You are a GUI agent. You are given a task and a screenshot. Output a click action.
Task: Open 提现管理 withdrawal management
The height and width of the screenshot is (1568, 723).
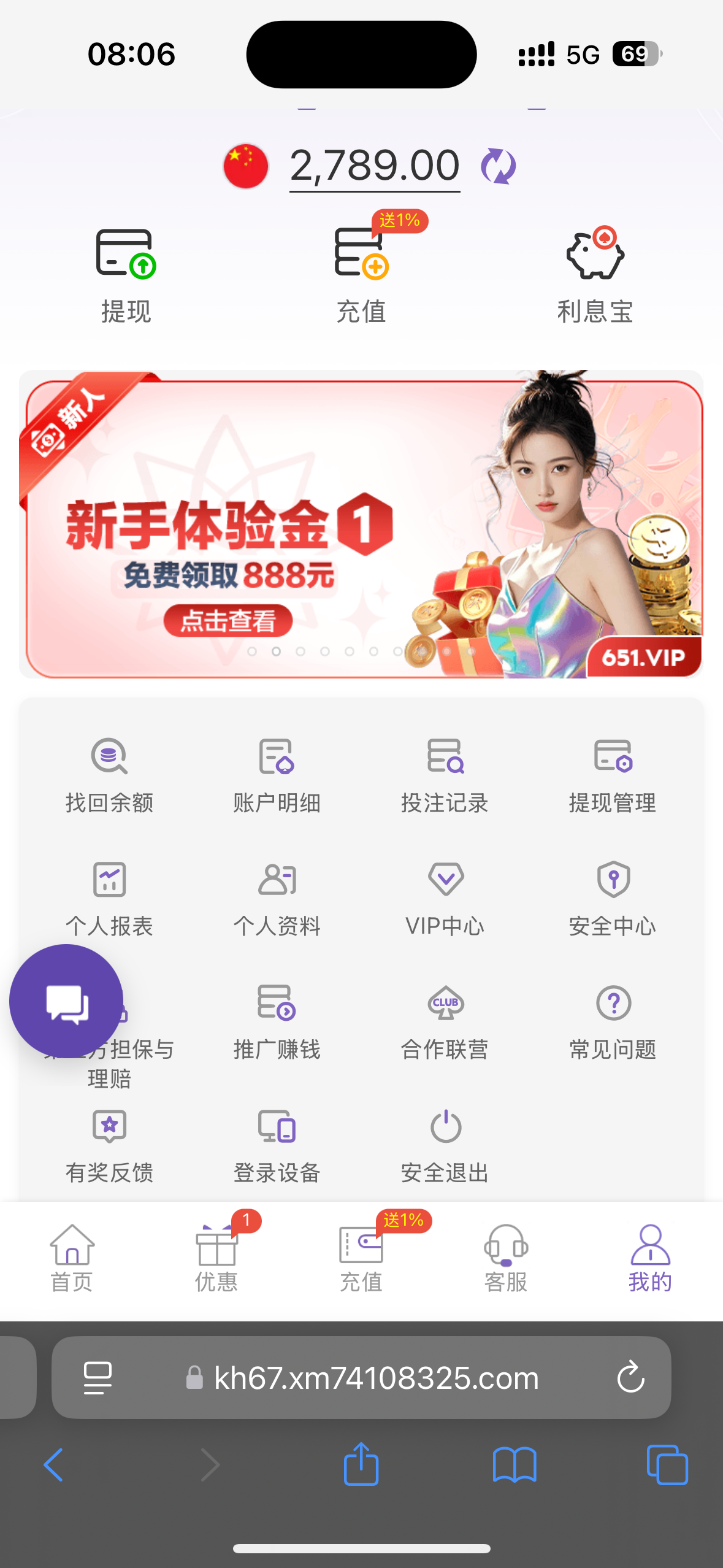[613, 774]
